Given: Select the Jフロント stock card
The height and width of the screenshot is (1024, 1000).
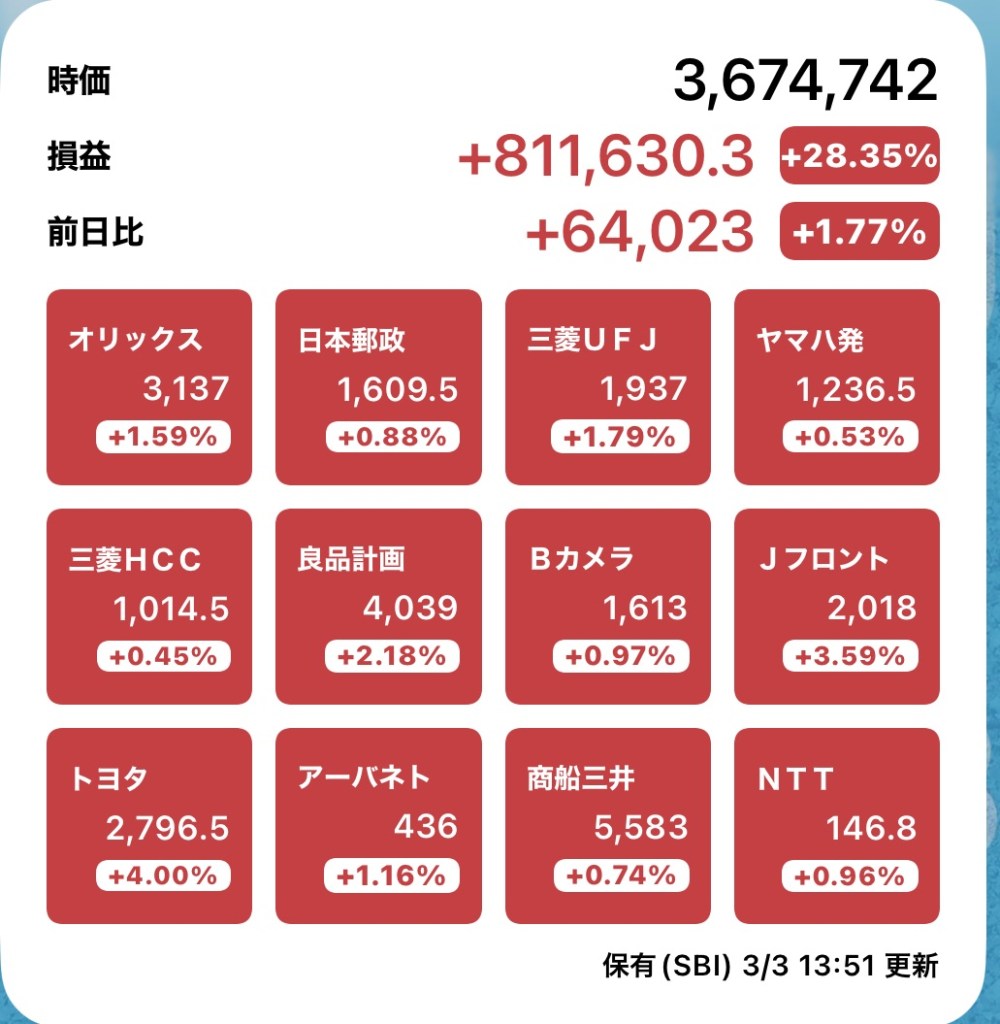Looking at the screenshot, I should (x=836, y=606).
